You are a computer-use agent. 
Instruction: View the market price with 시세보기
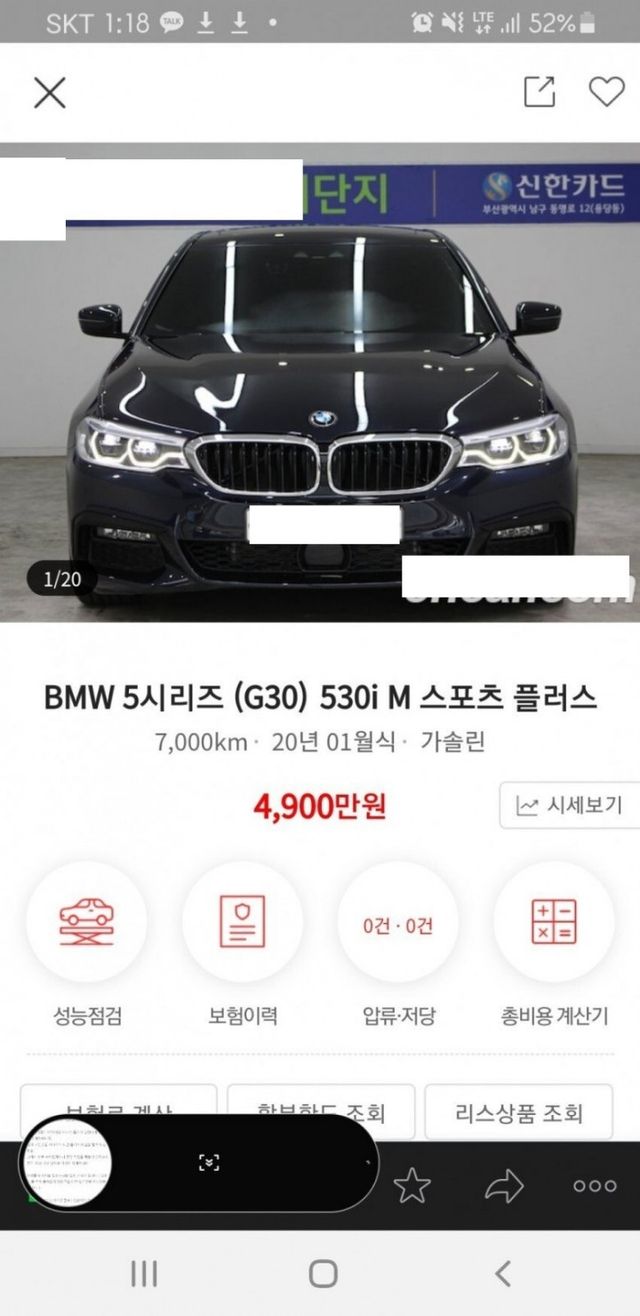coord(569,805)
